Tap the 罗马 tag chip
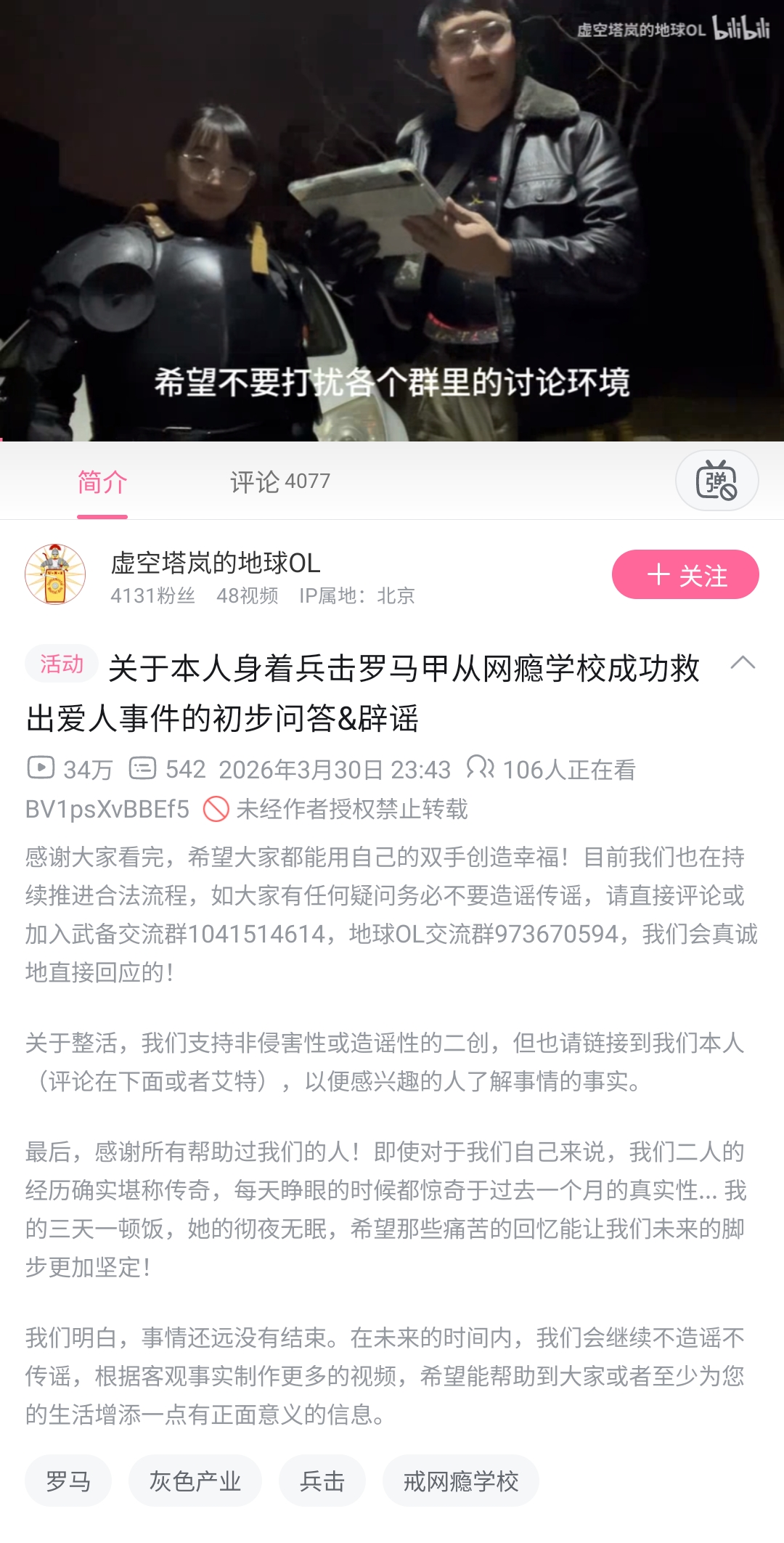784x1543 pixels. [68, 1481]
